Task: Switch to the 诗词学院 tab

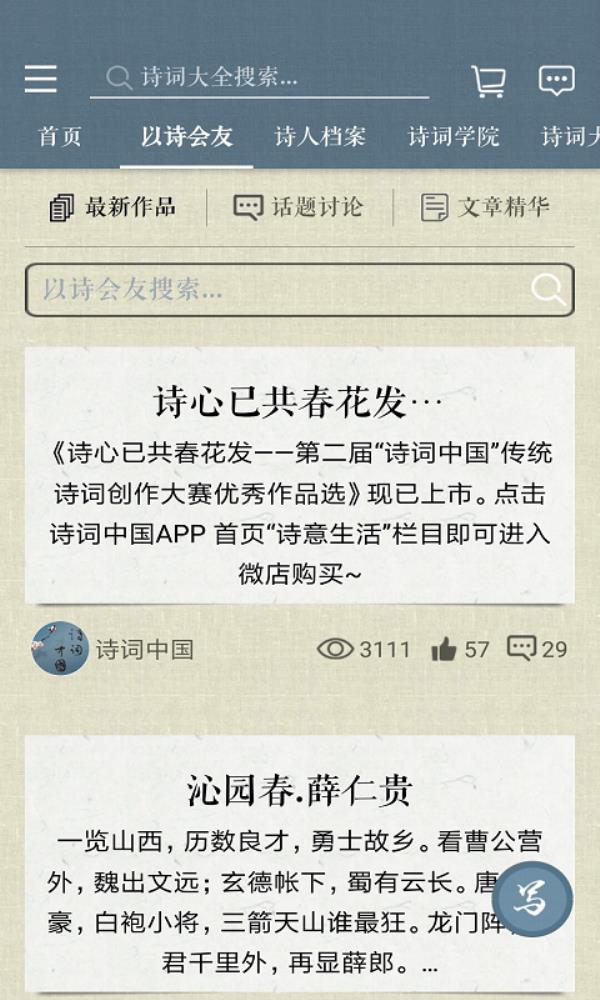Action: [x=453, y=137]
